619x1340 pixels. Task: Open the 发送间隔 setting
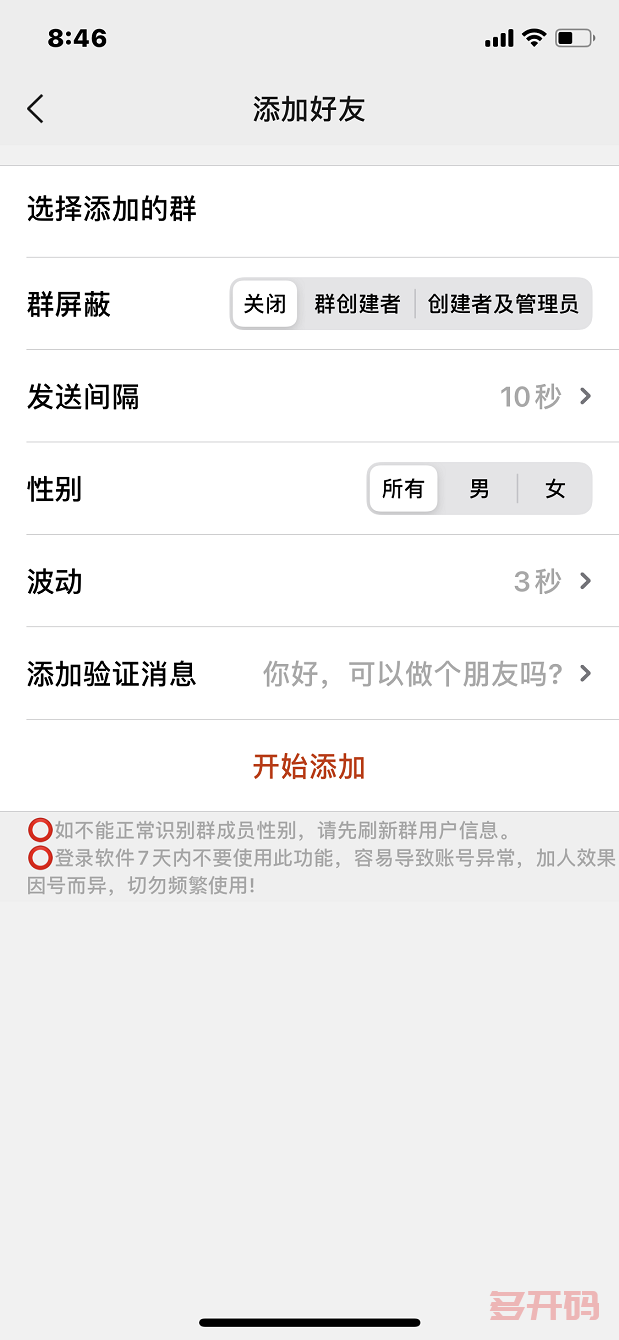tap(309, 397)
